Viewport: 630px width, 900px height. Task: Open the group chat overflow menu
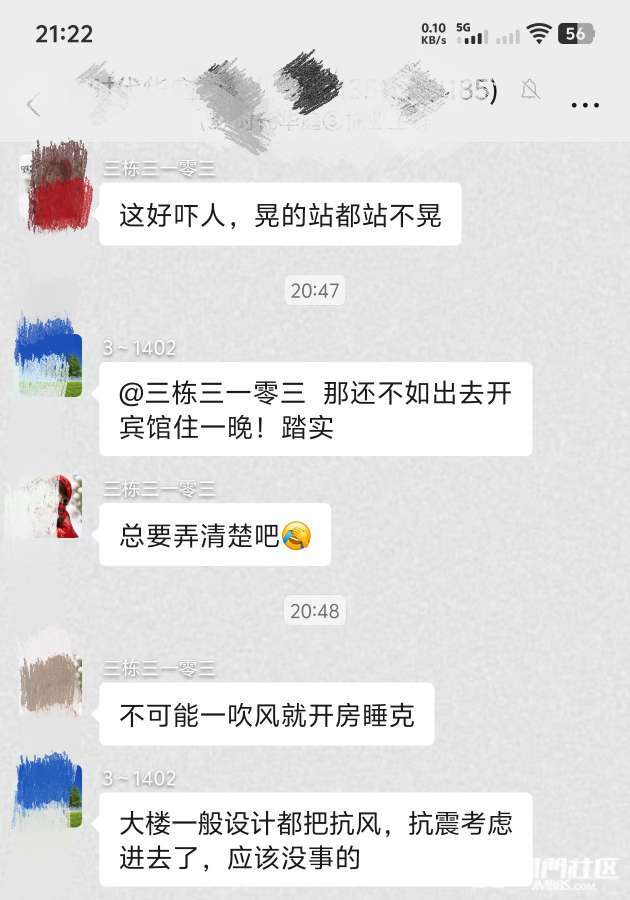click(x=585, y=104)
